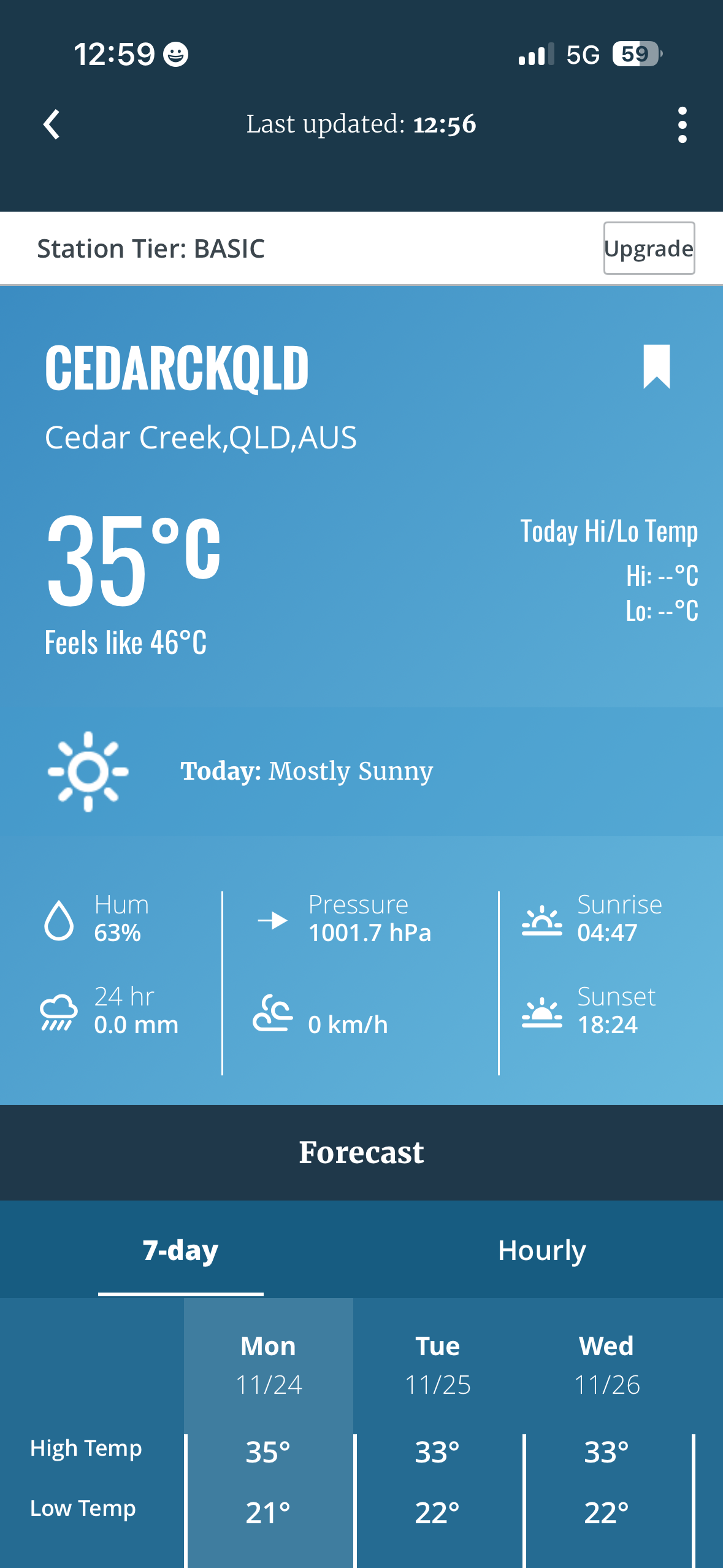The width and height of the screenshot is (723, 1568).
Task: Select the Wed 11/26 forecast column
Action: click(x=606, y=1364)
